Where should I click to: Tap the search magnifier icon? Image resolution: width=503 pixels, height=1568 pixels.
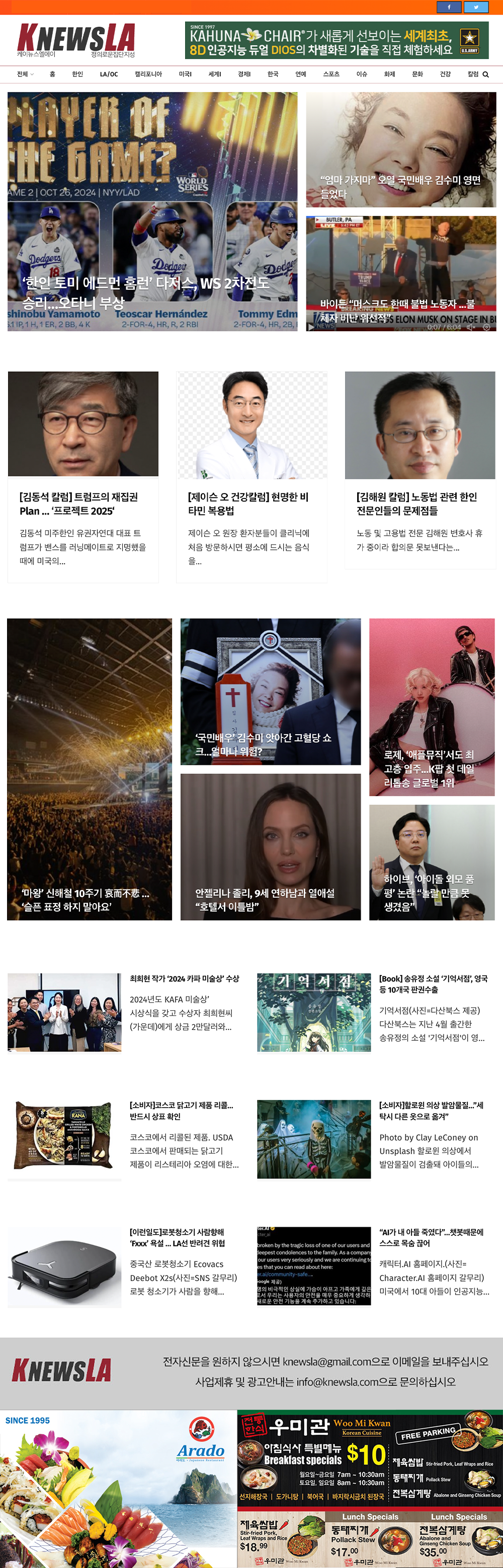[x=485, y=75]
